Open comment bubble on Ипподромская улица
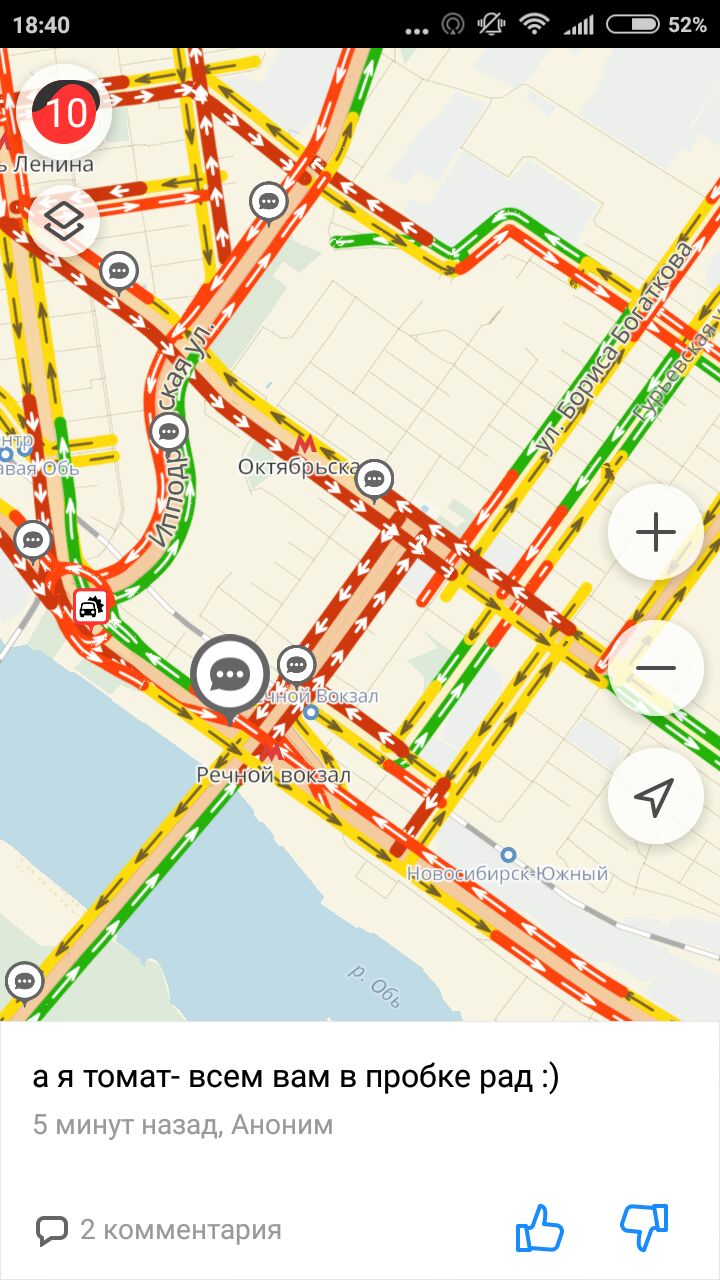720x1280 pixels. pos(169,432)
